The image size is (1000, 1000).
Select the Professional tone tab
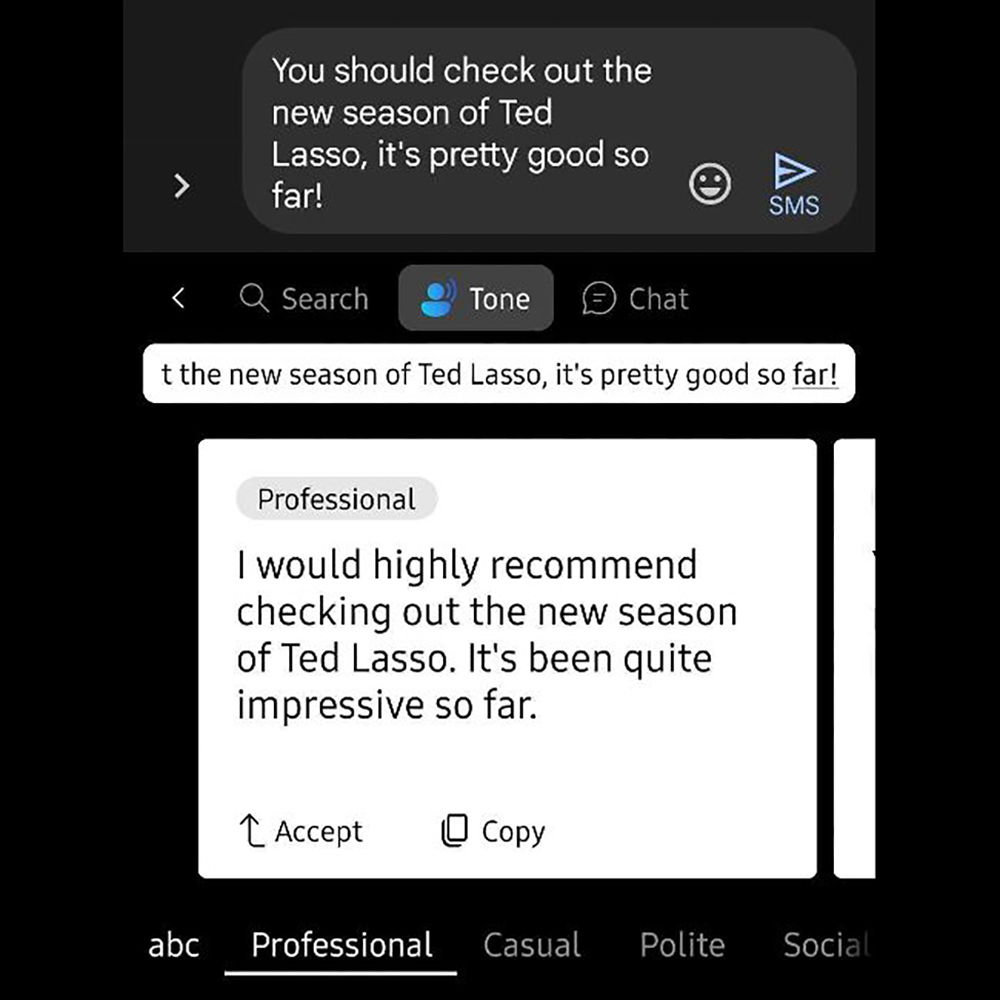pos(342,945)
